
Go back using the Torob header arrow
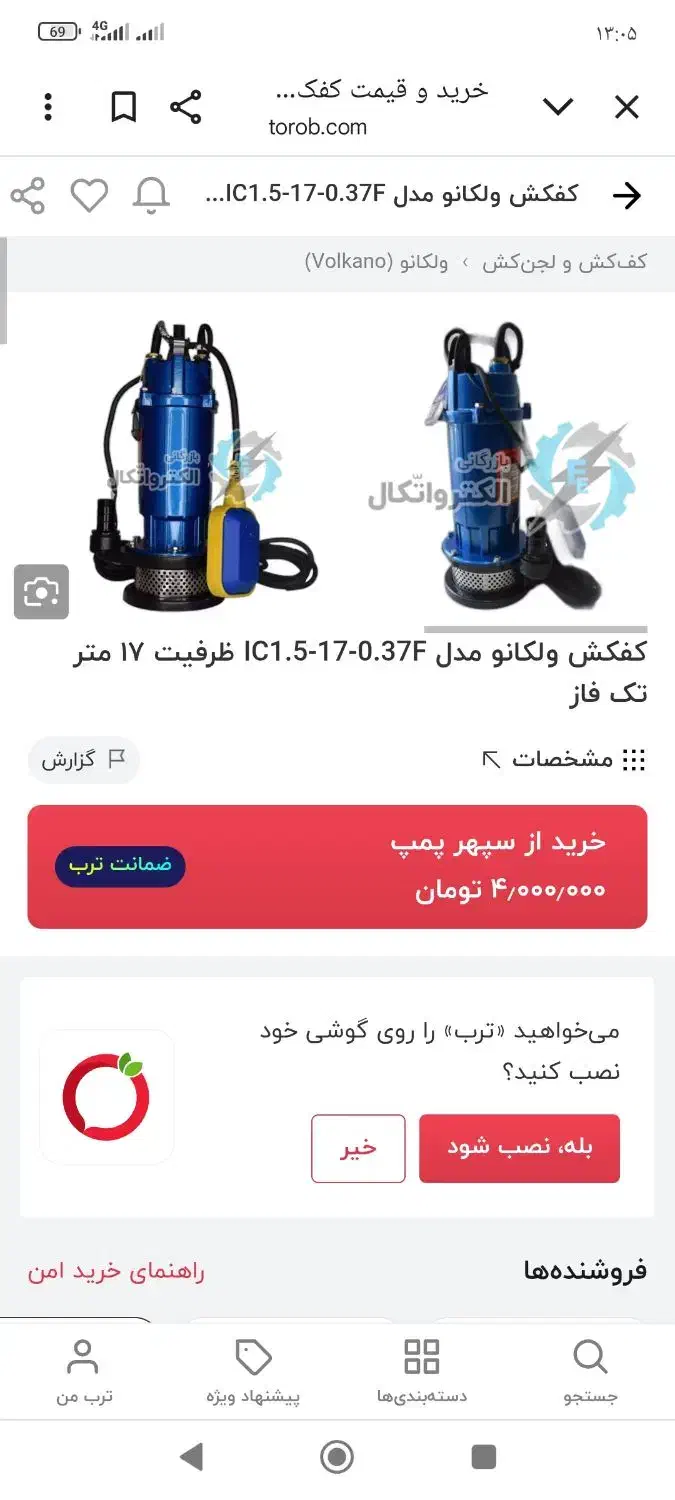coord(626,196)
